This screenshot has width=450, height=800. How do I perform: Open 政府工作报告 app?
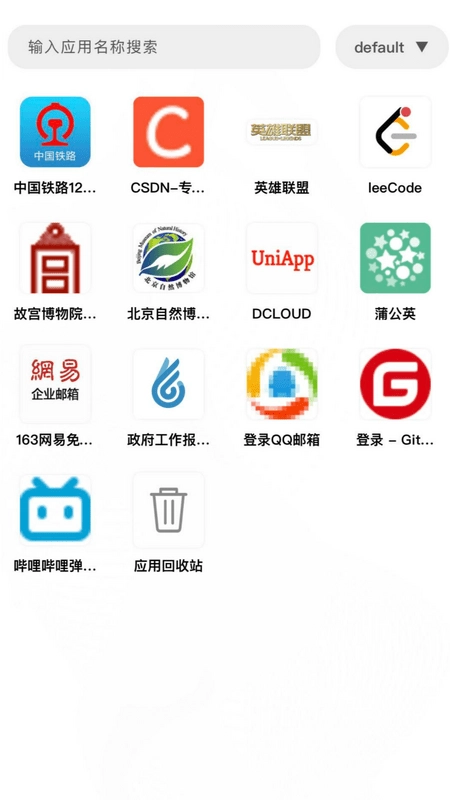168,384
